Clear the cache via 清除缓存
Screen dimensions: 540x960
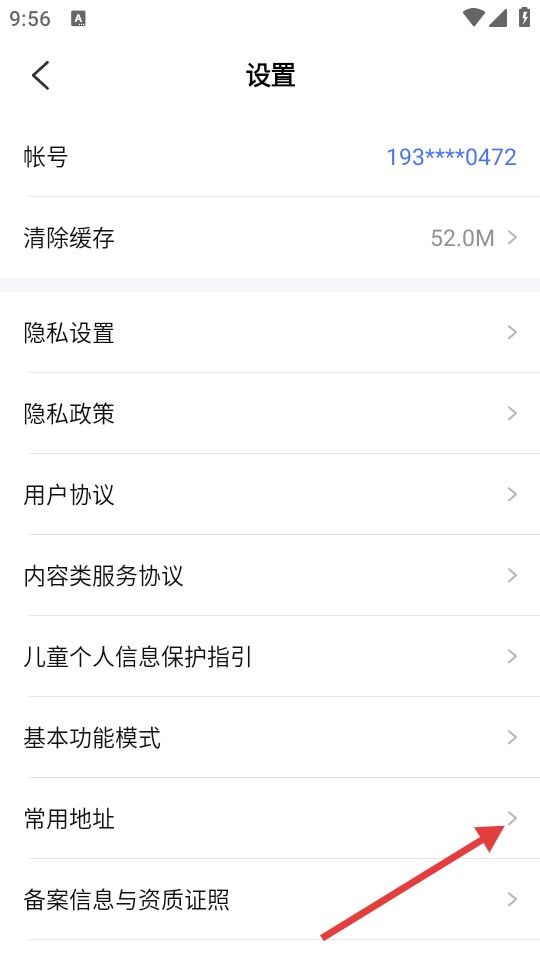[270, 238]
